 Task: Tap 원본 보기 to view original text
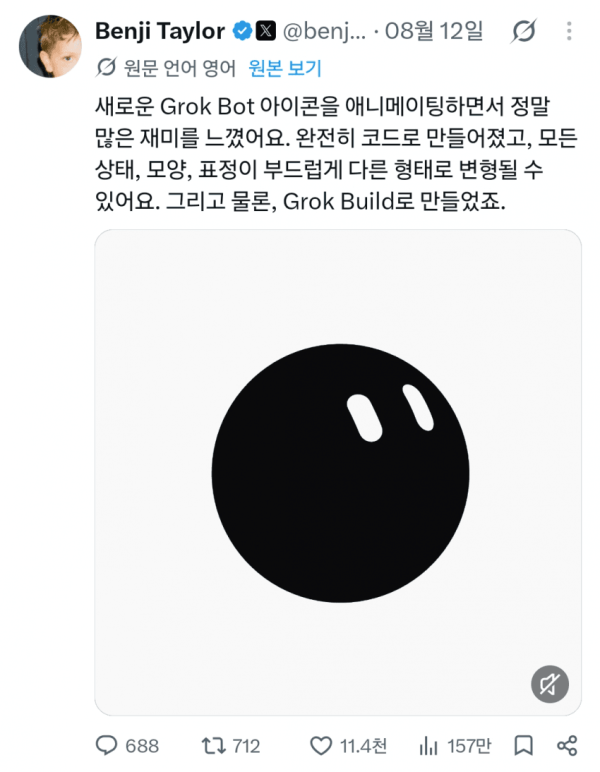coord(285,68)
